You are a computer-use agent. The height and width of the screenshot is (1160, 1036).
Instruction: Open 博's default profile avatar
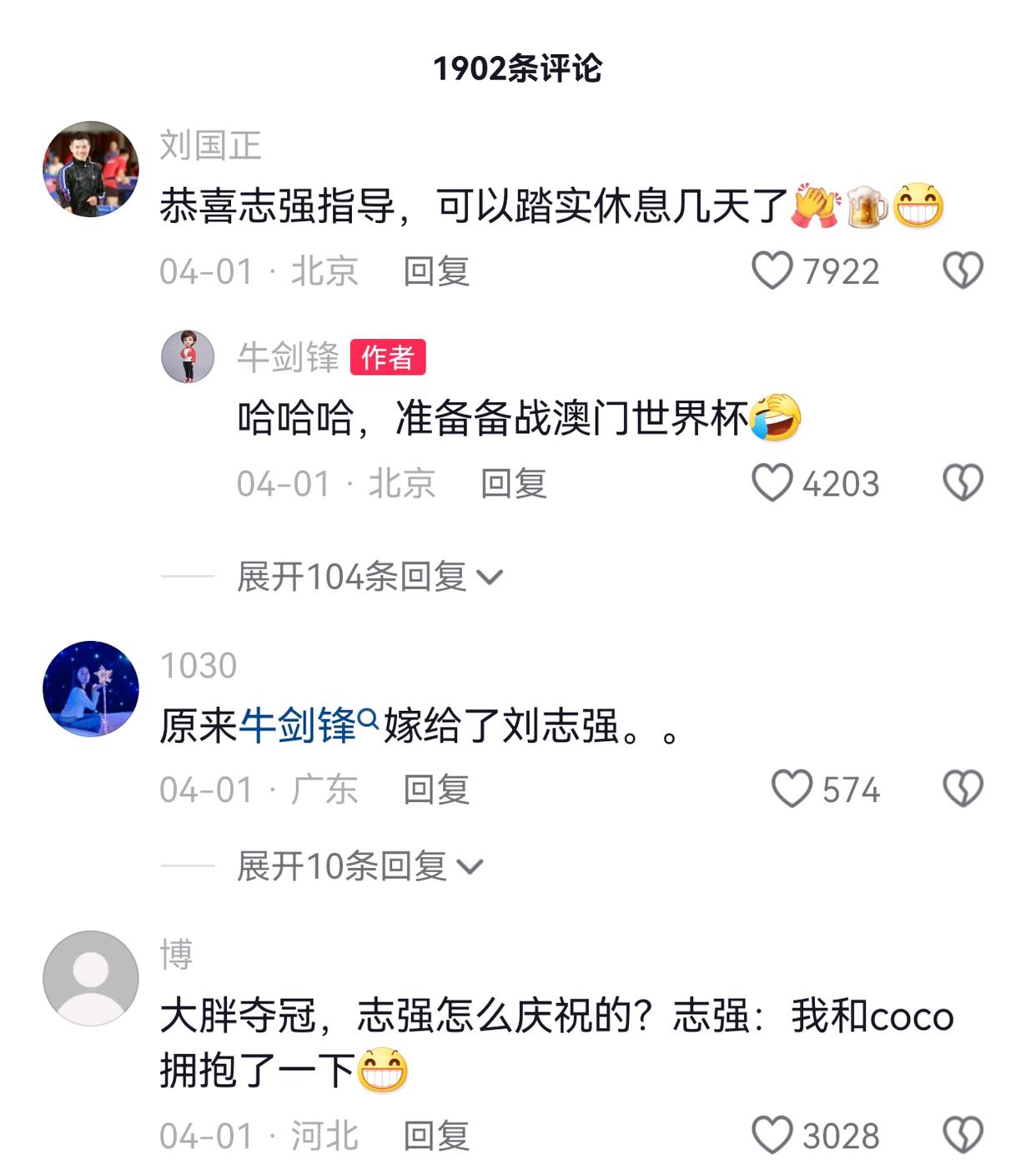[91, 978]
